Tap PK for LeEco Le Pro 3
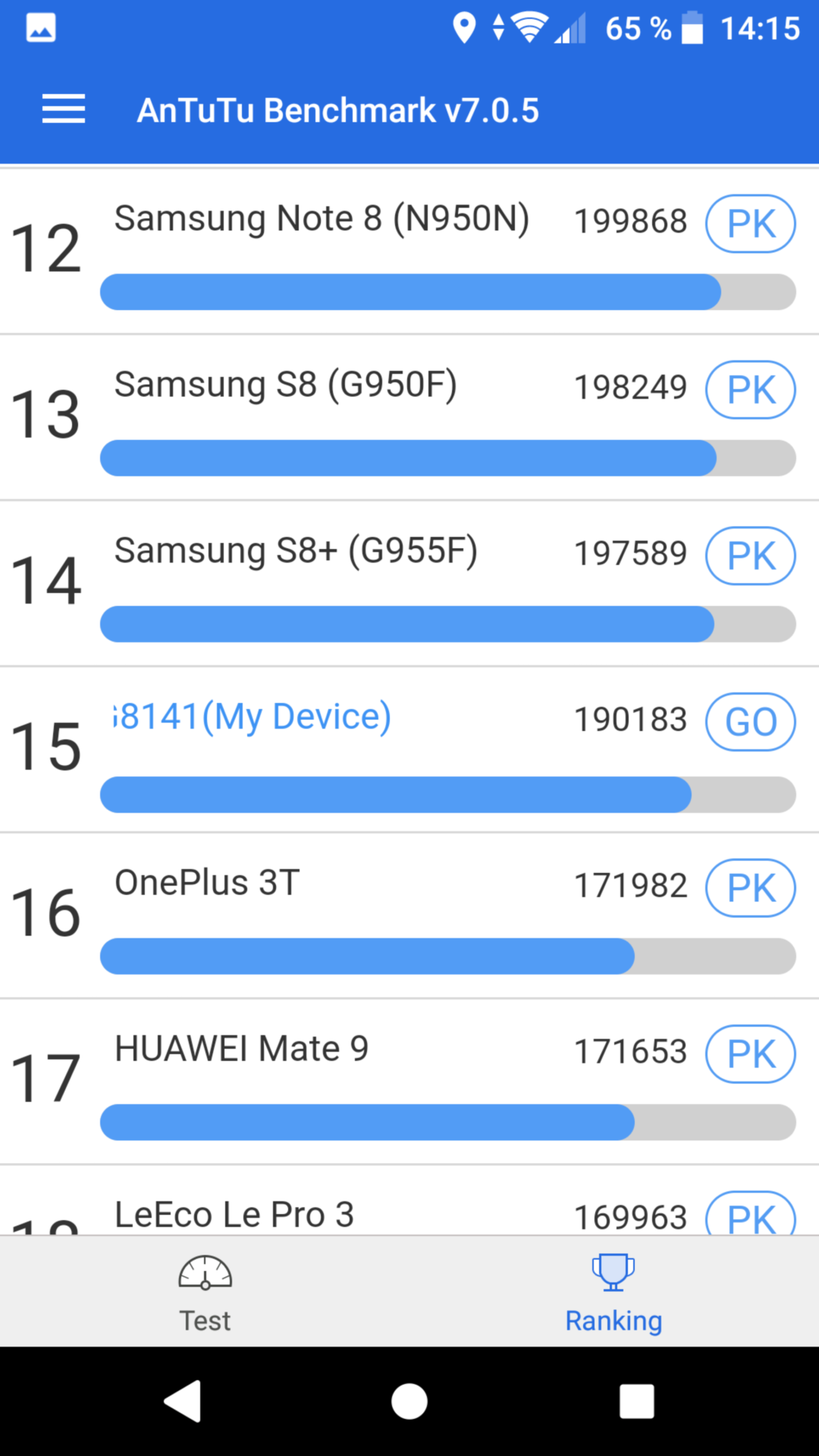Screen dimensions: 819x1456 [x=750, y=1217]
